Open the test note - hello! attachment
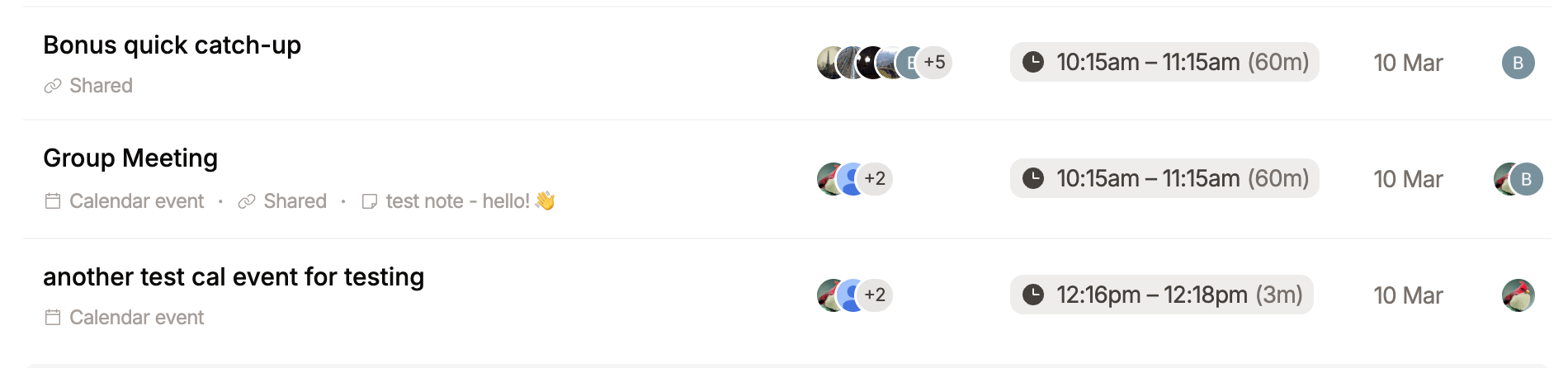The width and height of the screenshot is (1568, 368). click(x=458, y=201)
